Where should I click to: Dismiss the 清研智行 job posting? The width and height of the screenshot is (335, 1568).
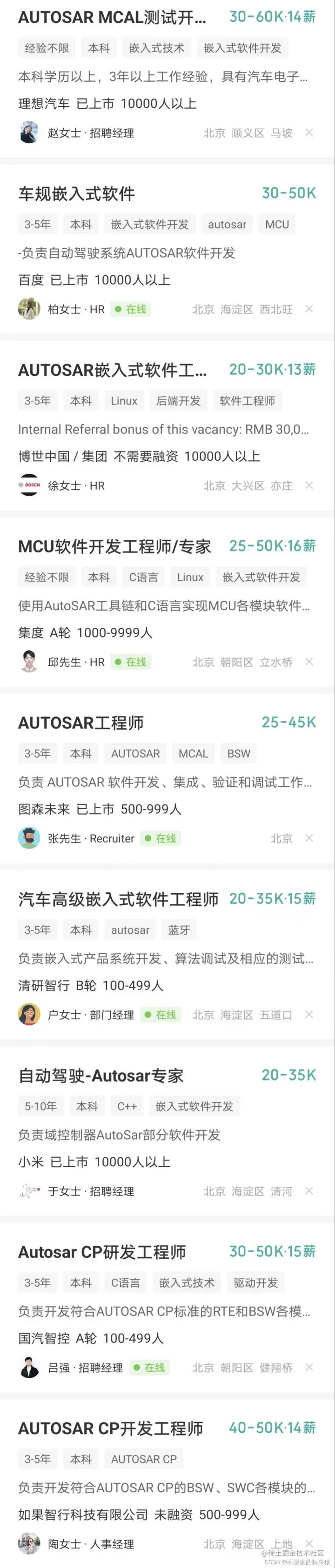point(309,1015)
